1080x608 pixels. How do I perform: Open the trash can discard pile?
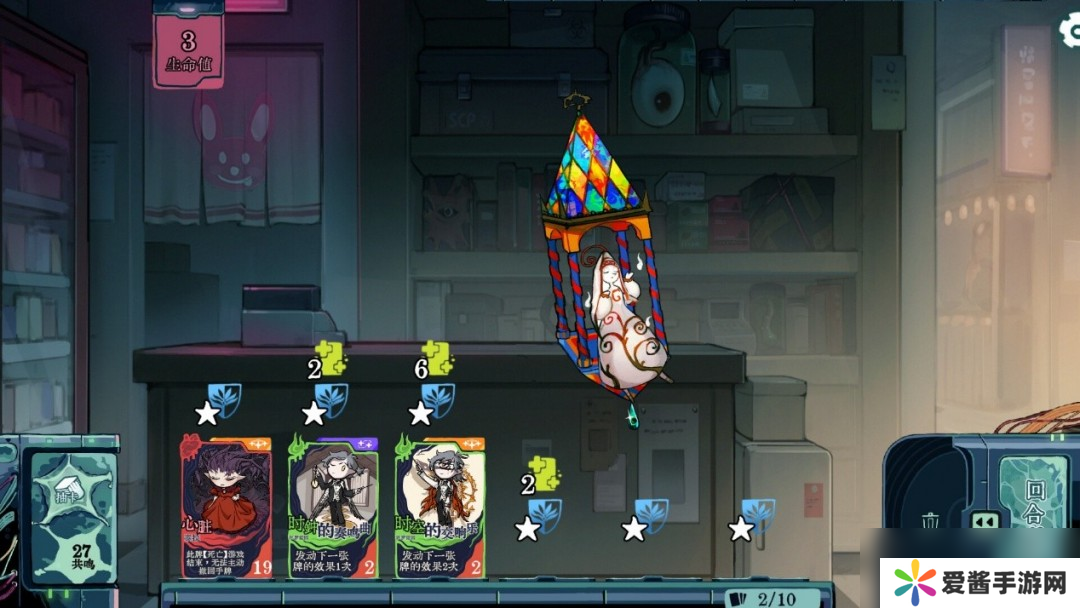pyautogui.click(x=930, y=522)
